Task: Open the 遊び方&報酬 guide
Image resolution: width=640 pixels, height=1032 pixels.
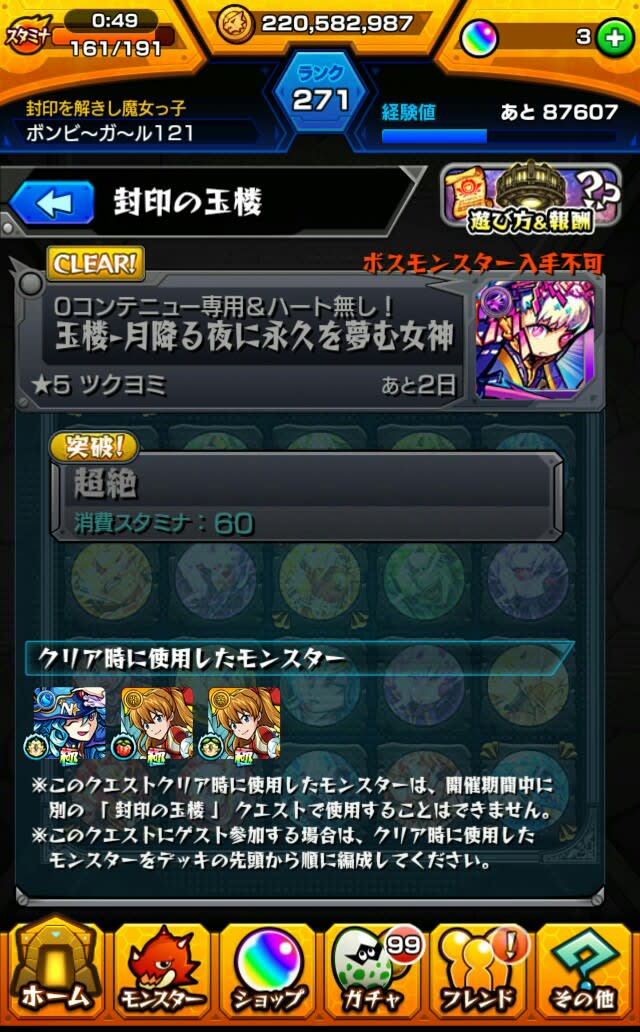Action: 531,200
